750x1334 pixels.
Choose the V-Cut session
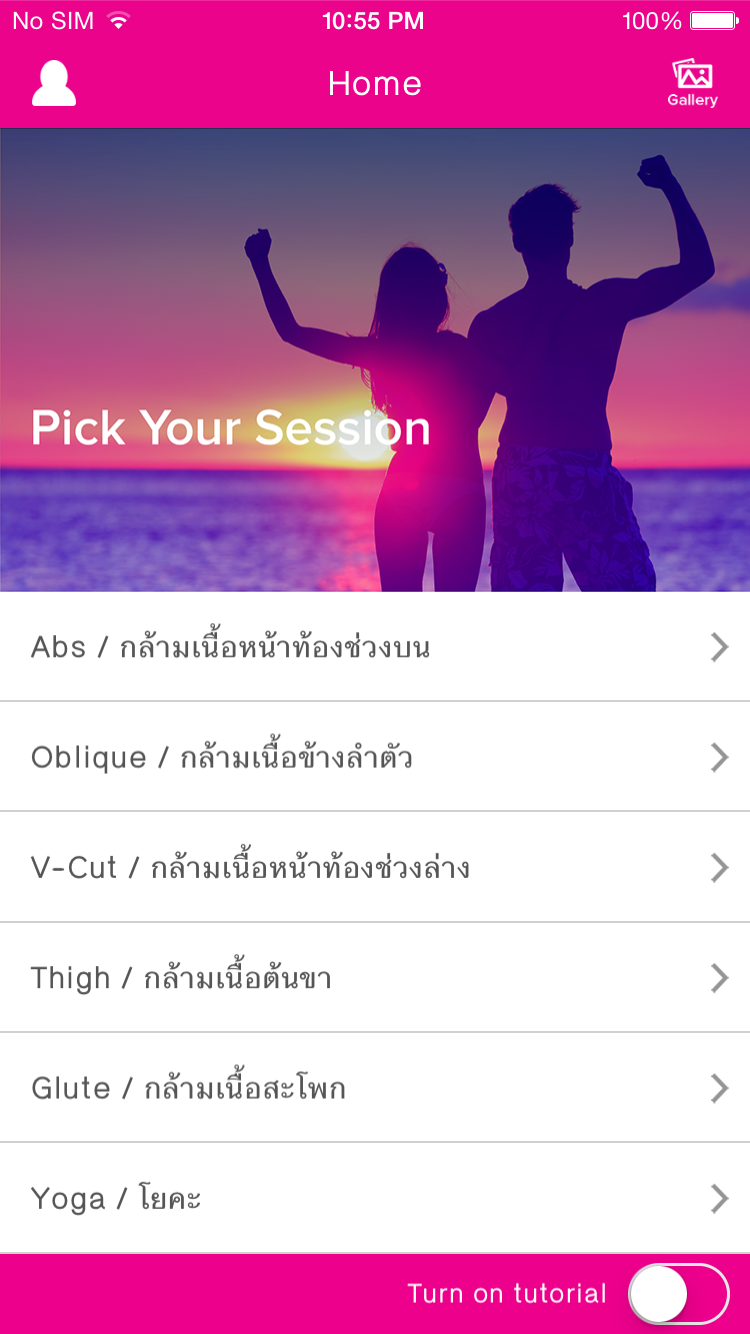tap(375, 867)
